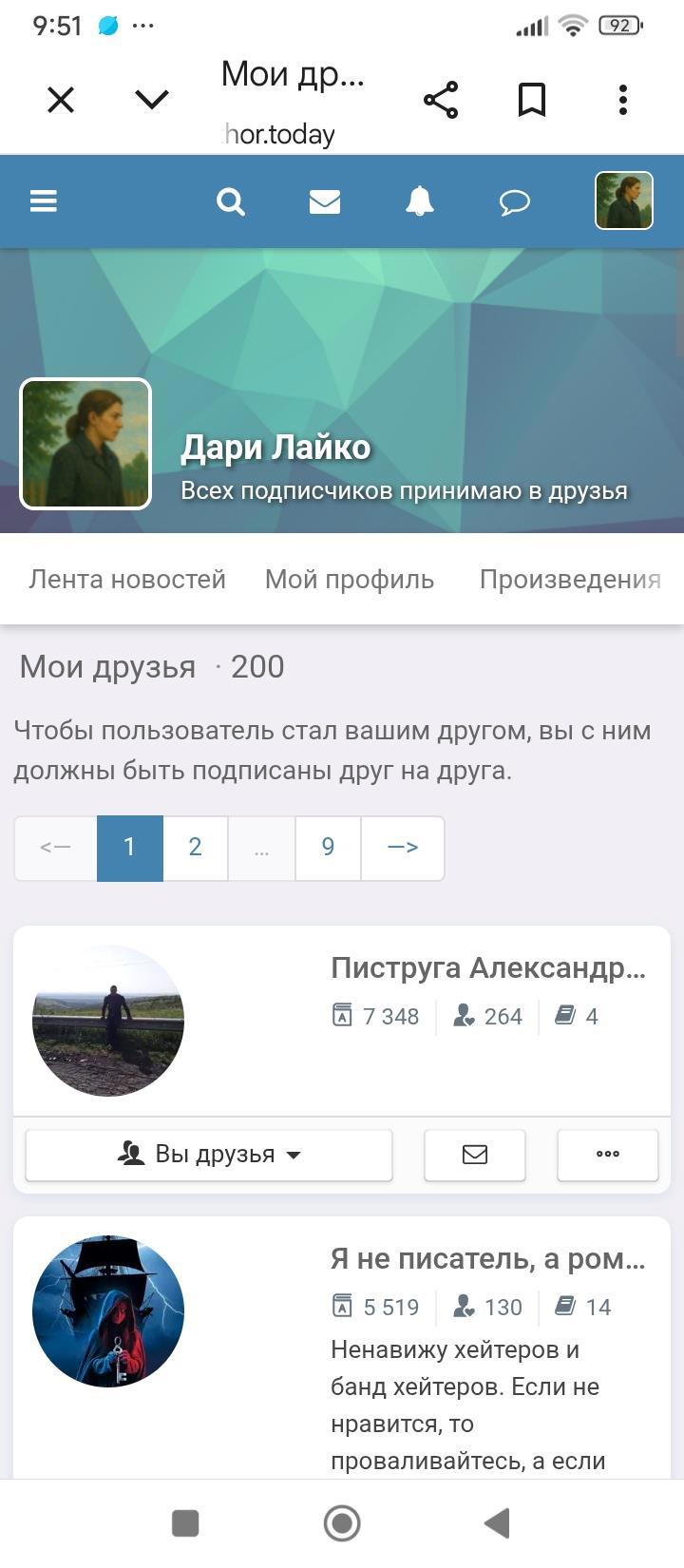The height and width of the screenshot is (1568, 684).
Task: Jump to page 9 of friends
Action: 328,848
